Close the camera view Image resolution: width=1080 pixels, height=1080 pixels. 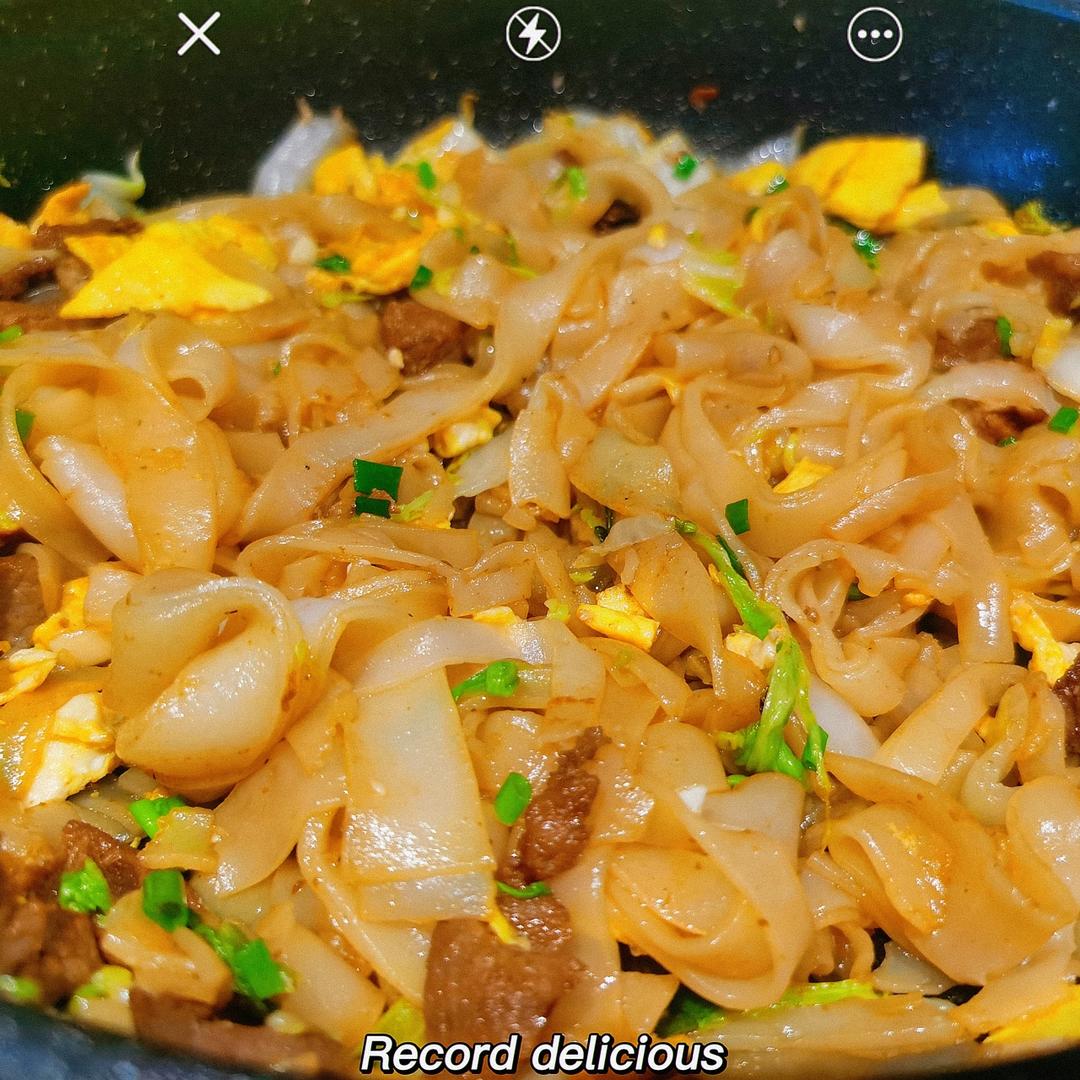pyautogui.click(x=199, y=34)
